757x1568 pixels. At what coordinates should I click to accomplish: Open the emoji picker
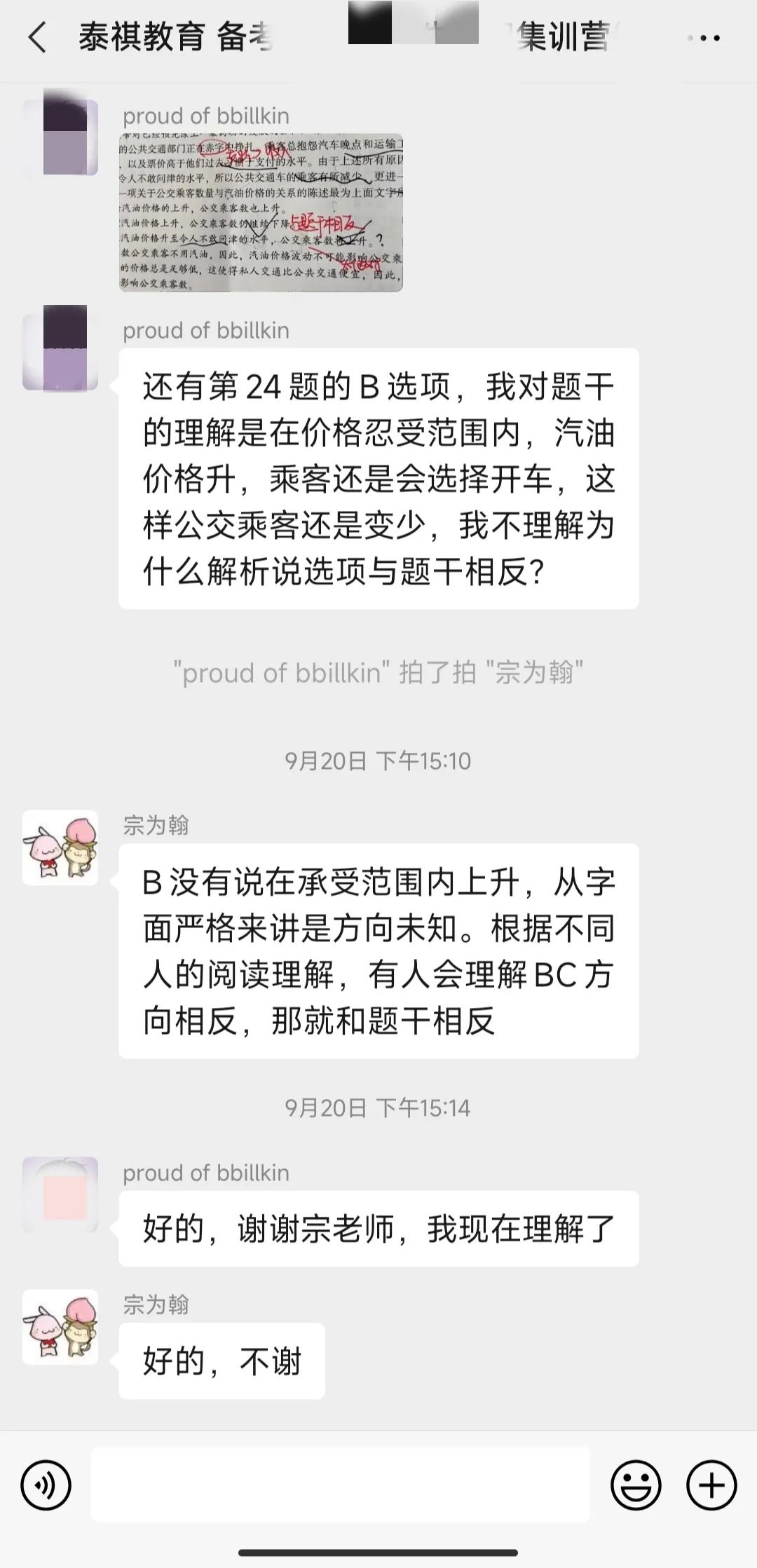(x=636, y=1485)
